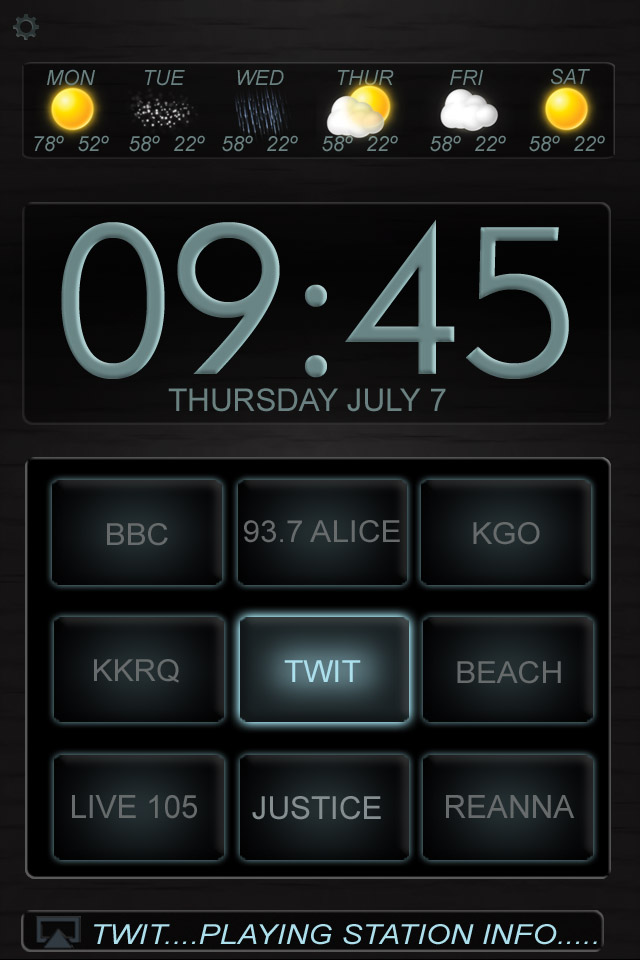Play the 93.7 ALICE station
The image size is (640, 960).
(x=322, y=532)
